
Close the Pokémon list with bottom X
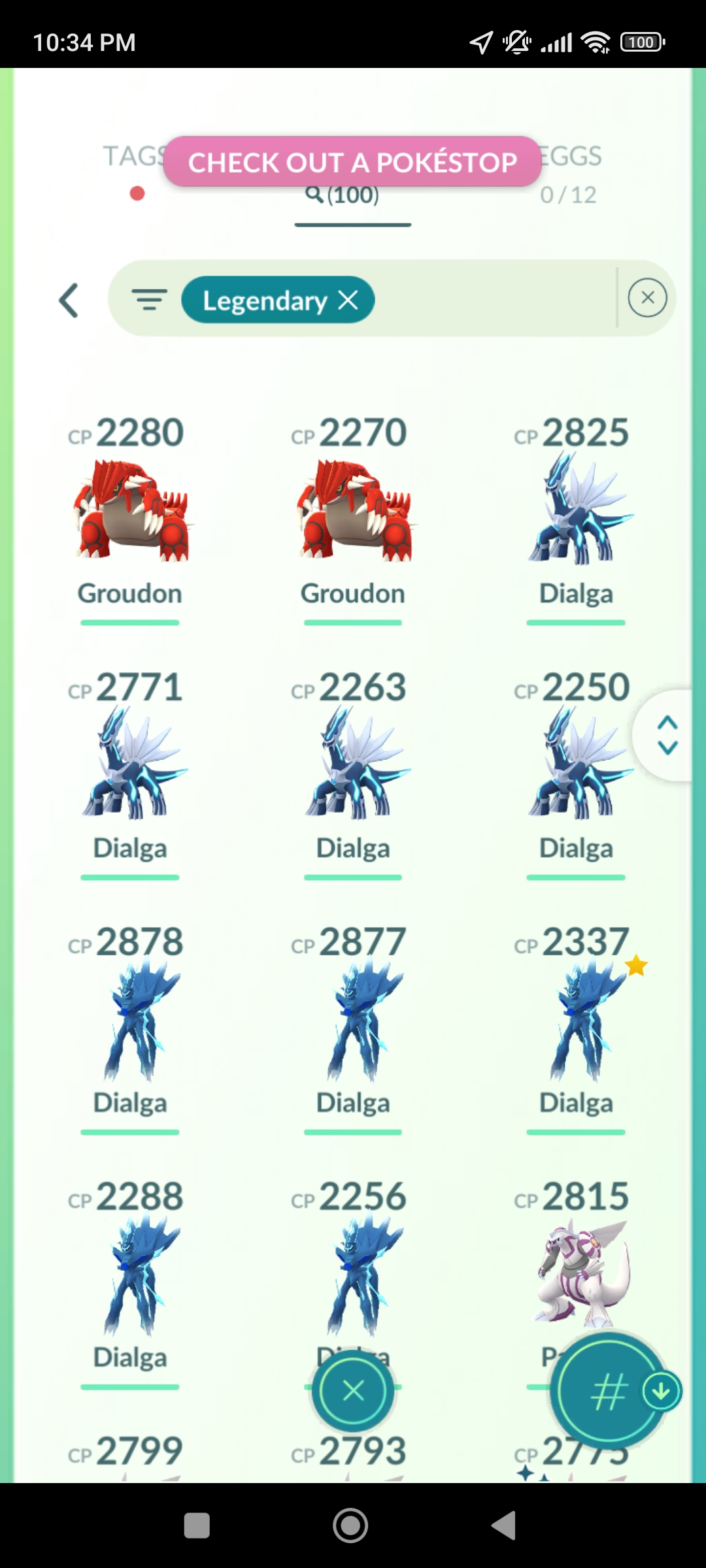(353, 1390)
